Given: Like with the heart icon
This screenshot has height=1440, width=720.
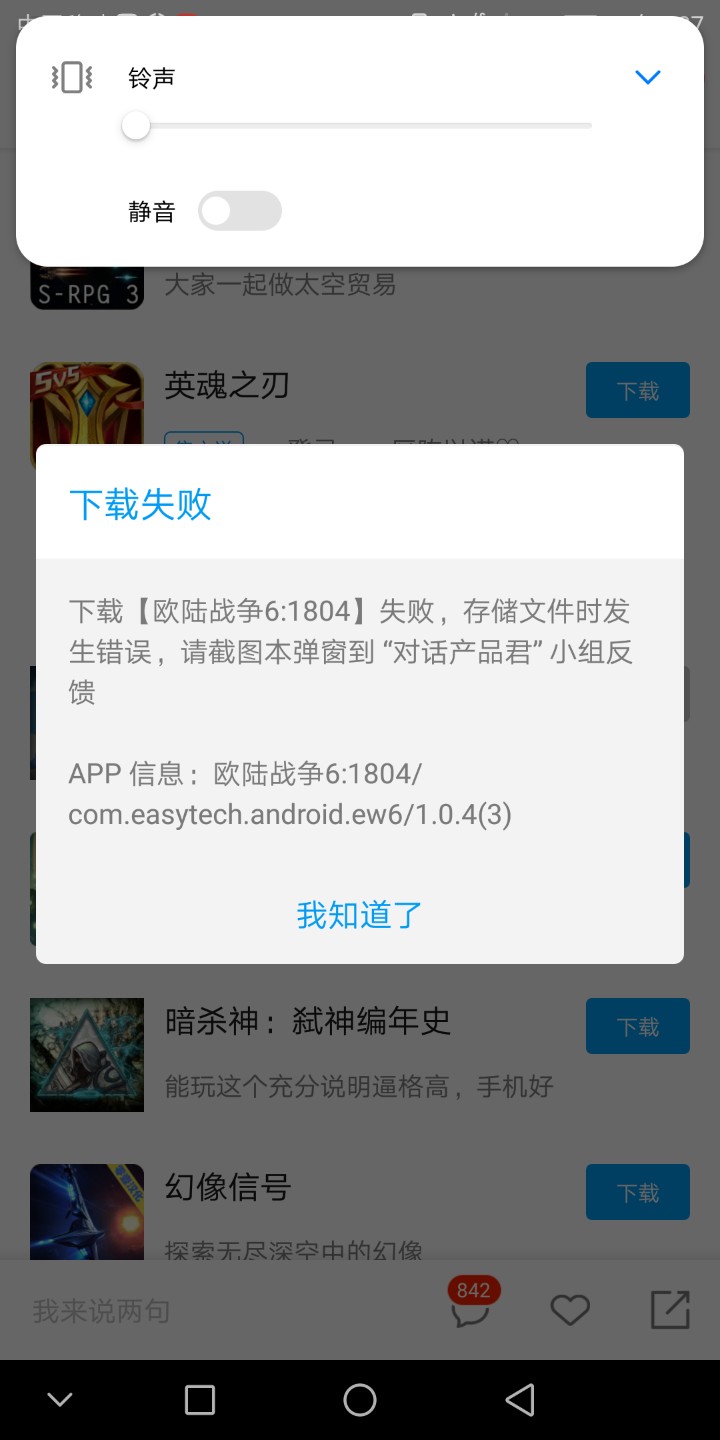Looking at the screenshot, I should coord(570,1310).
